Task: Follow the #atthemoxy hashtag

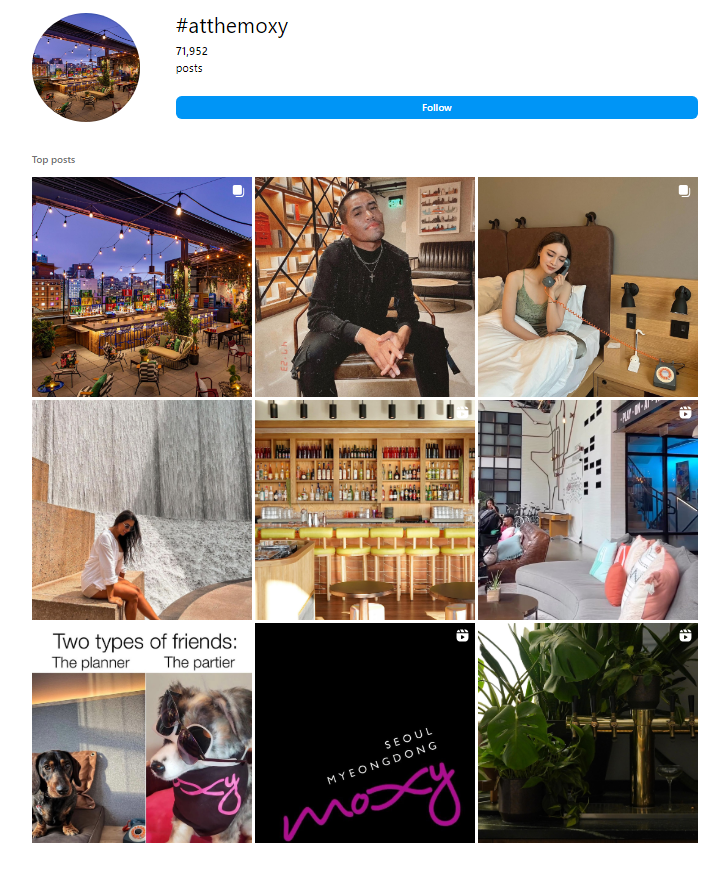Action: 436,108
